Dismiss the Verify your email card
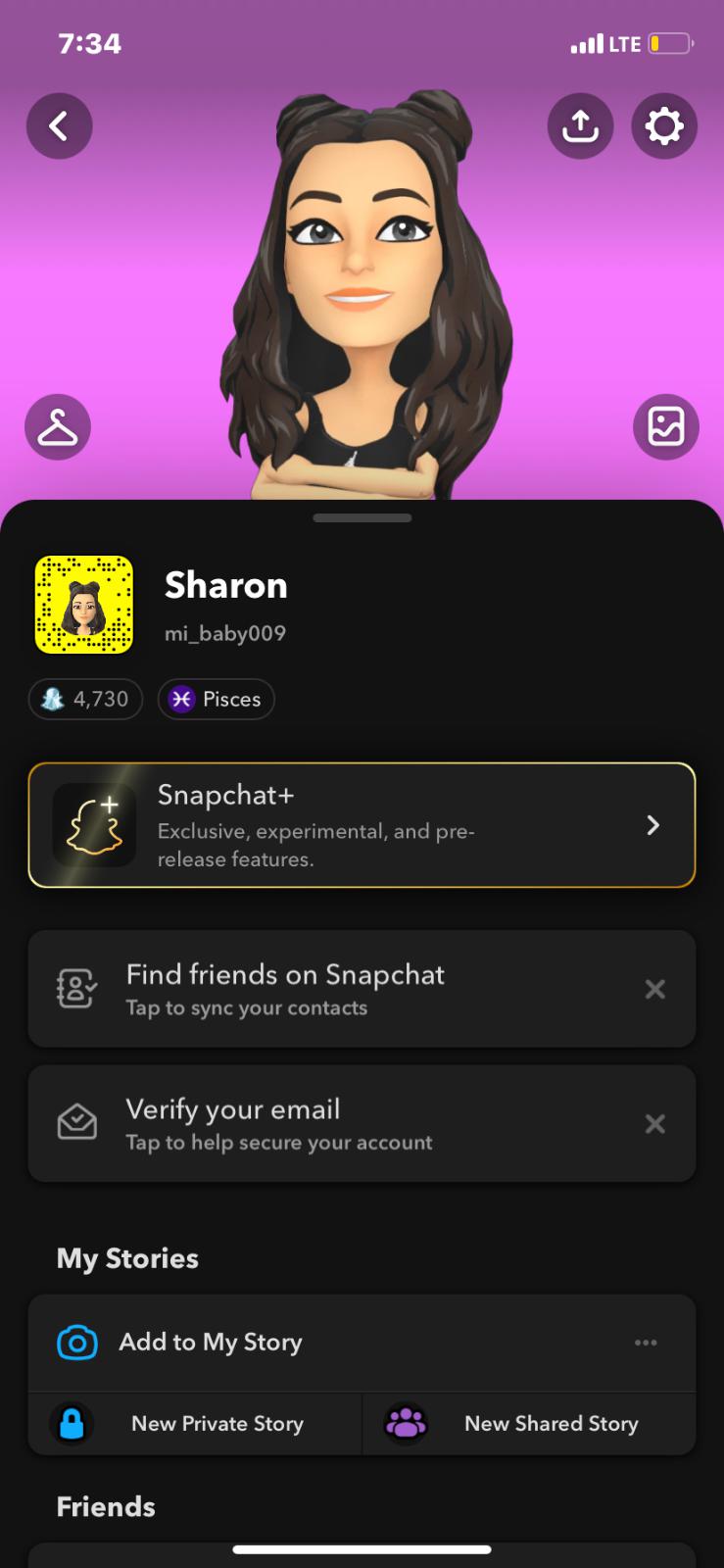This screenshot has height=1568, width=724. (655, 1124)
